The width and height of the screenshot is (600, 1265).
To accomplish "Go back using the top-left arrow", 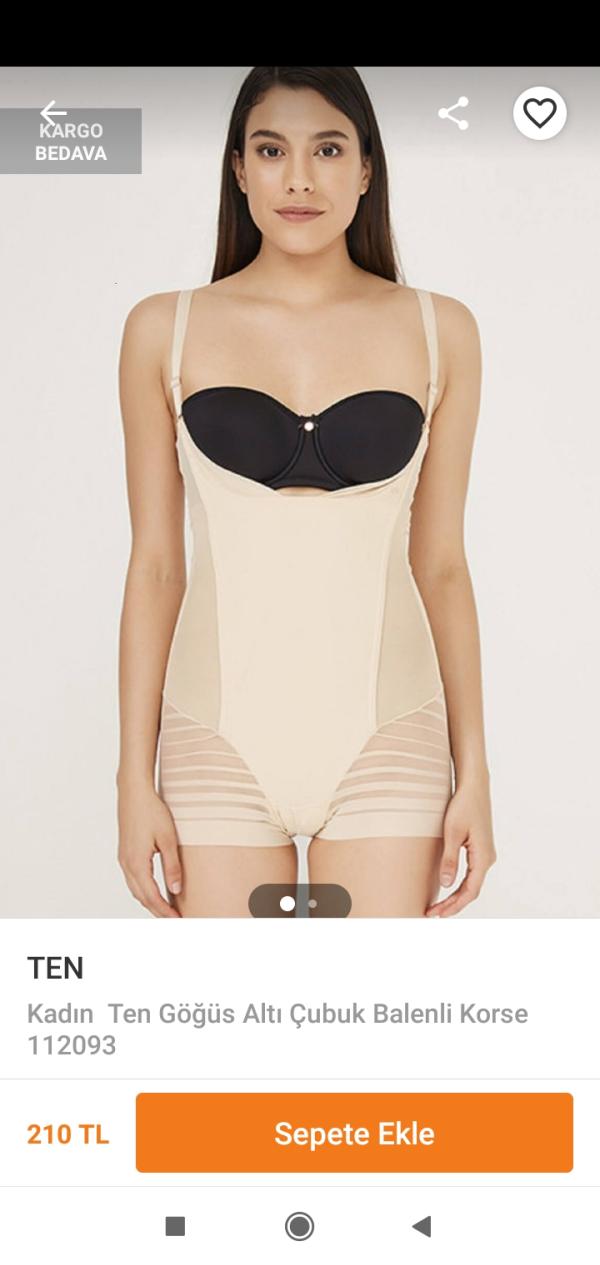I will coord(53,114).
